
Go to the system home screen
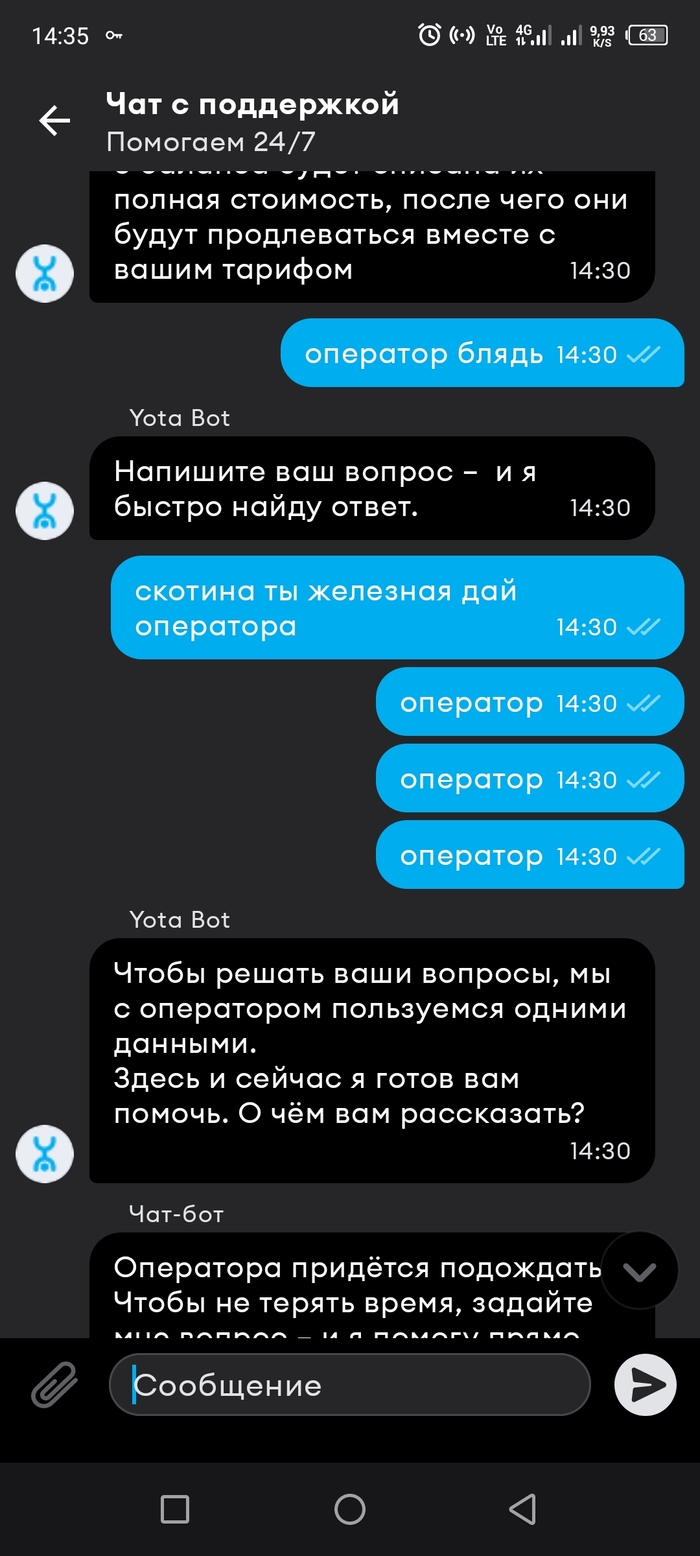point(350,1509)
